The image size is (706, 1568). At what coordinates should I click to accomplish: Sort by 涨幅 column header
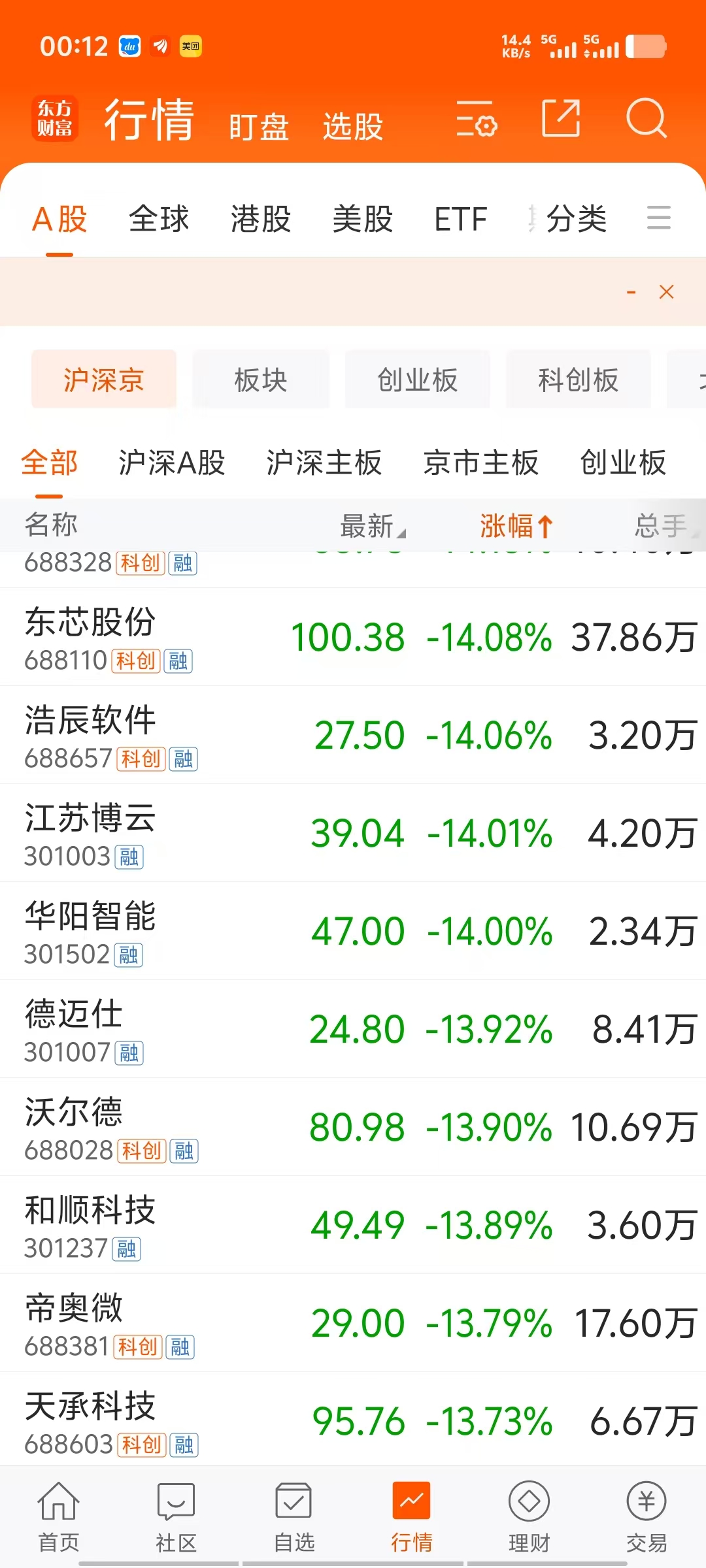click(x=516, y=525)
